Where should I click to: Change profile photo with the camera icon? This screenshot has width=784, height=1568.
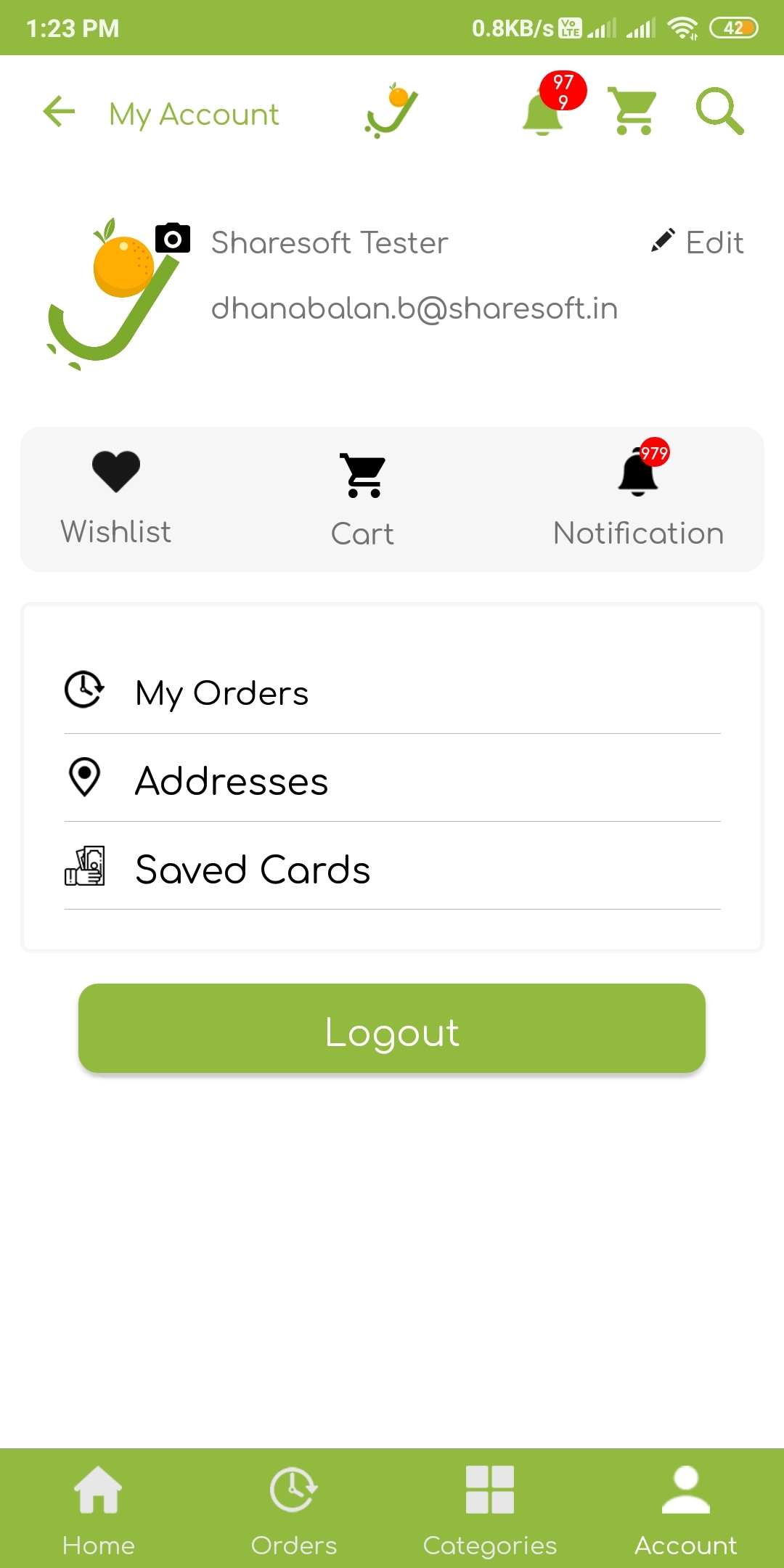pos(173,238)
